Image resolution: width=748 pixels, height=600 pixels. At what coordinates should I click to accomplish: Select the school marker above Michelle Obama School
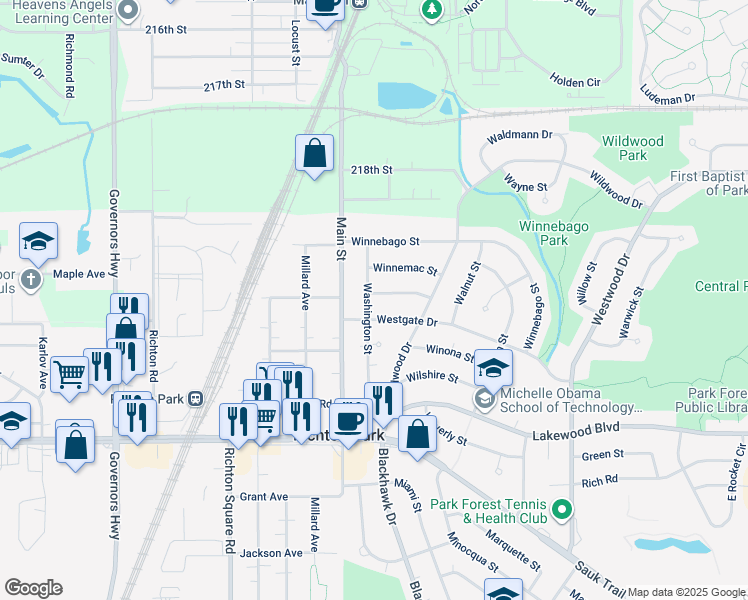(x=493, y=372)
